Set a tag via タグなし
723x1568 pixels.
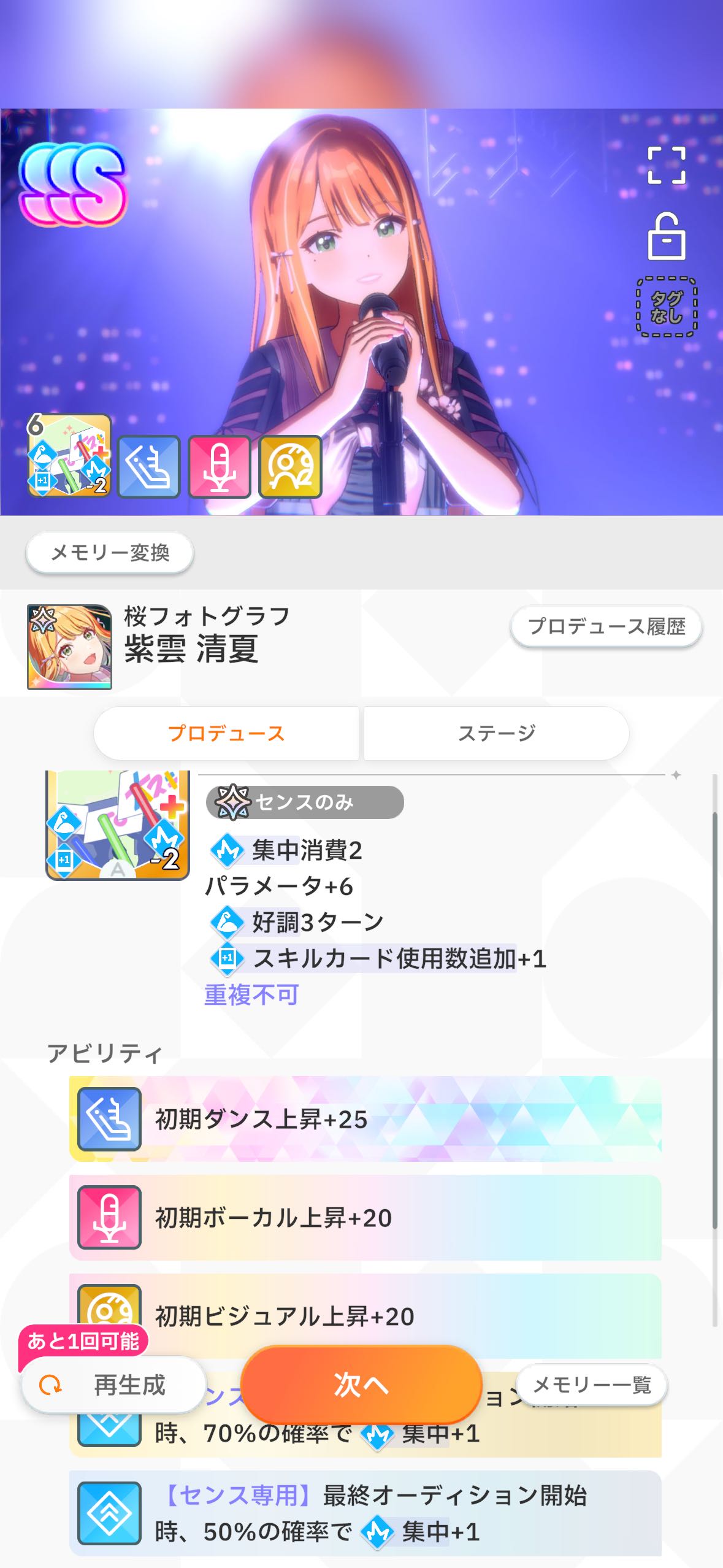(666, 307)
